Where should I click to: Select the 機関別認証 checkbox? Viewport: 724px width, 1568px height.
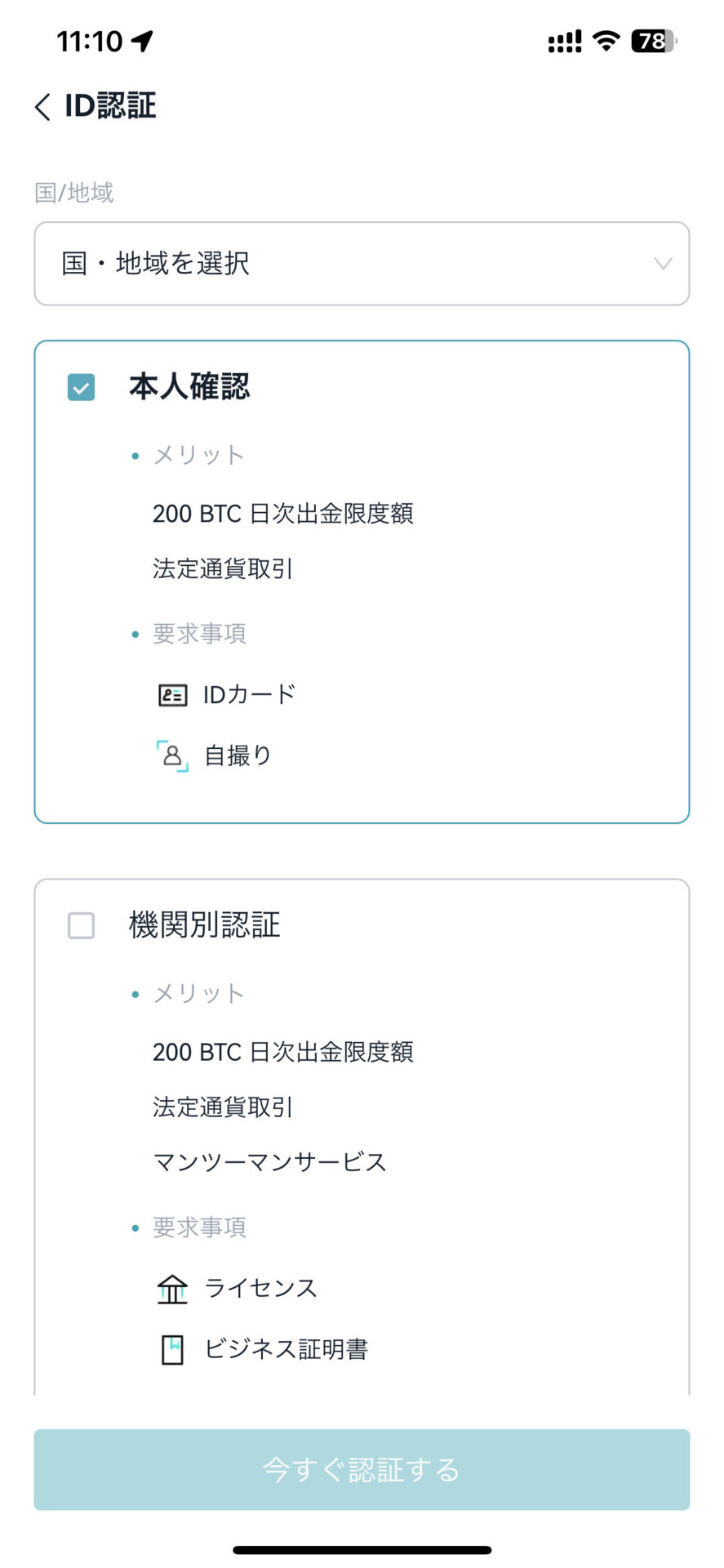tap(81, 925)
